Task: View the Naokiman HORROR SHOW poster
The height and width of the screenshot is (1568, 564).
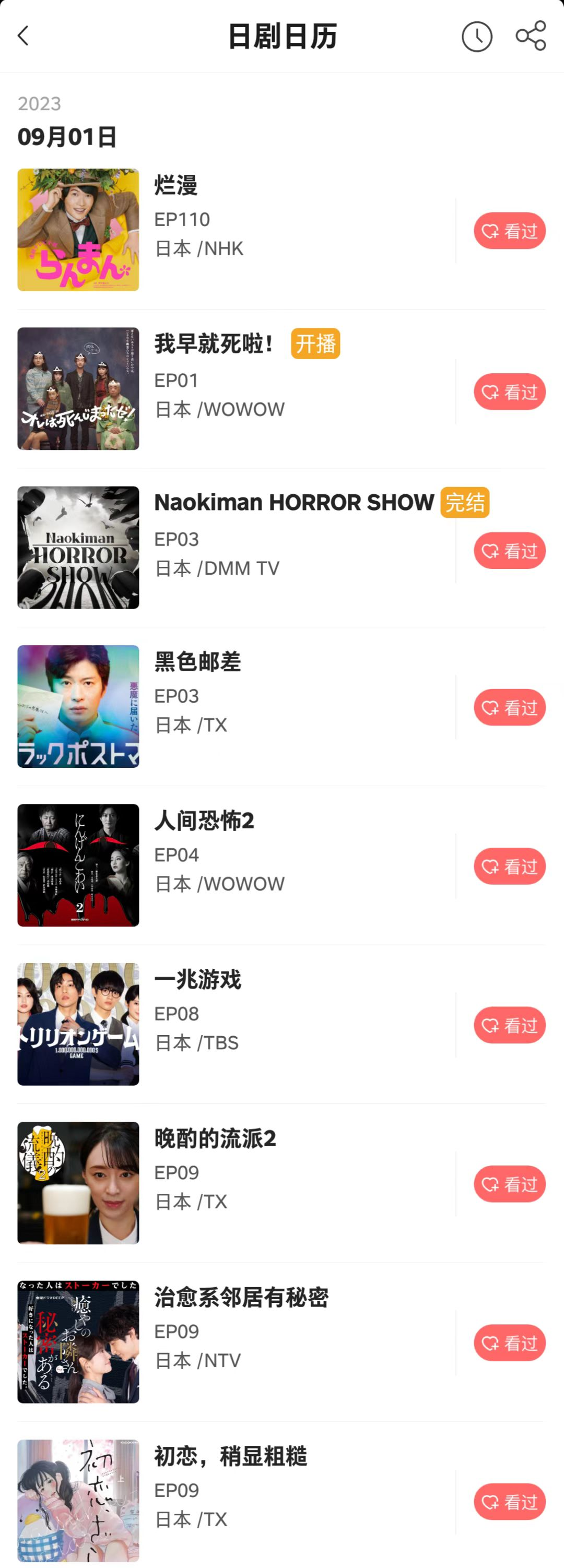Action: click(x=78, y=548)
